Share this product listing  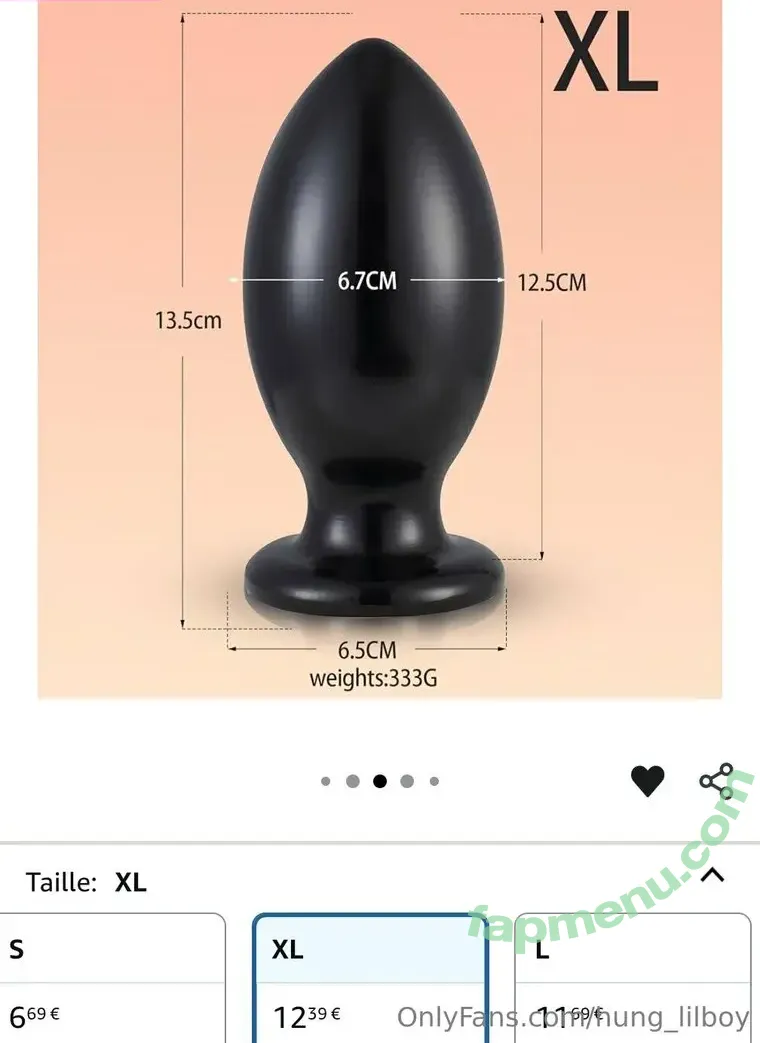point(716,781)
